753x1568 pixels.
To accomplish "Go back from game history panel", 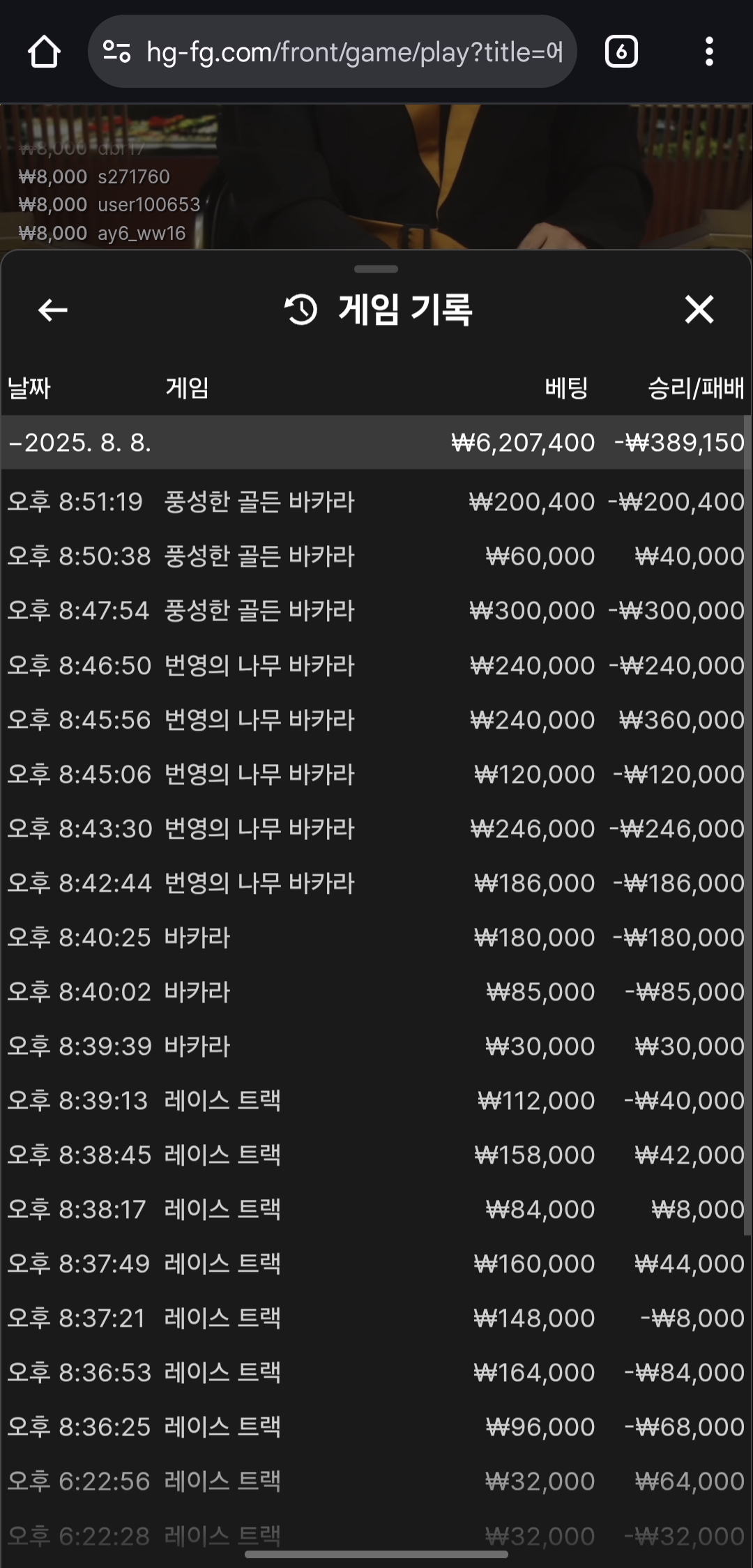I will pos(52,310).
